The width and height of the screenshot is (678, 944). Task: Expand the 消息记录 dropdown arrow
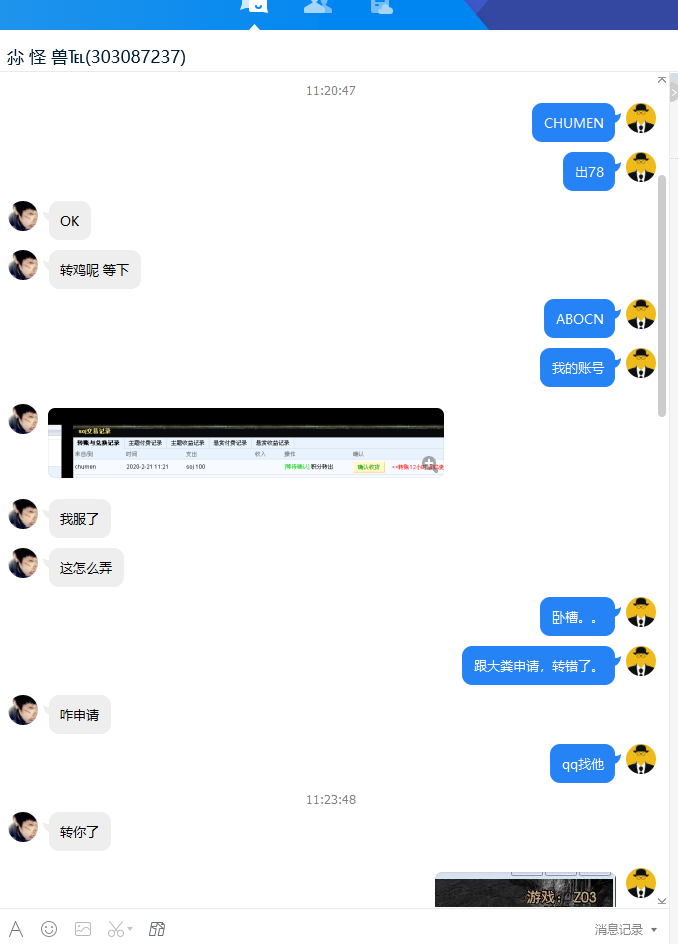654,930
